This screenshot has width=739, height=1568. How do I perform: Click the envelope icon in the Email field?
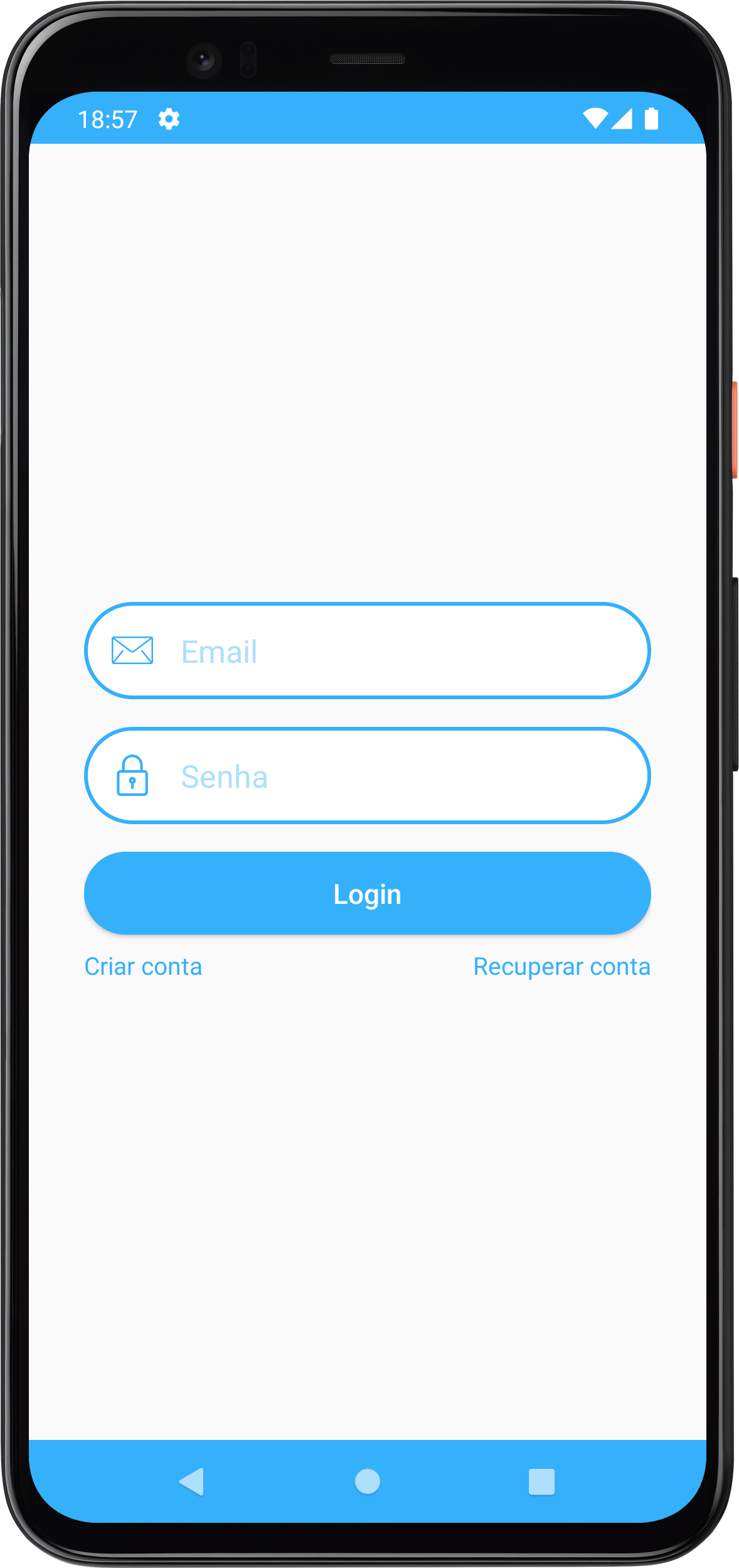coord(132,650)
